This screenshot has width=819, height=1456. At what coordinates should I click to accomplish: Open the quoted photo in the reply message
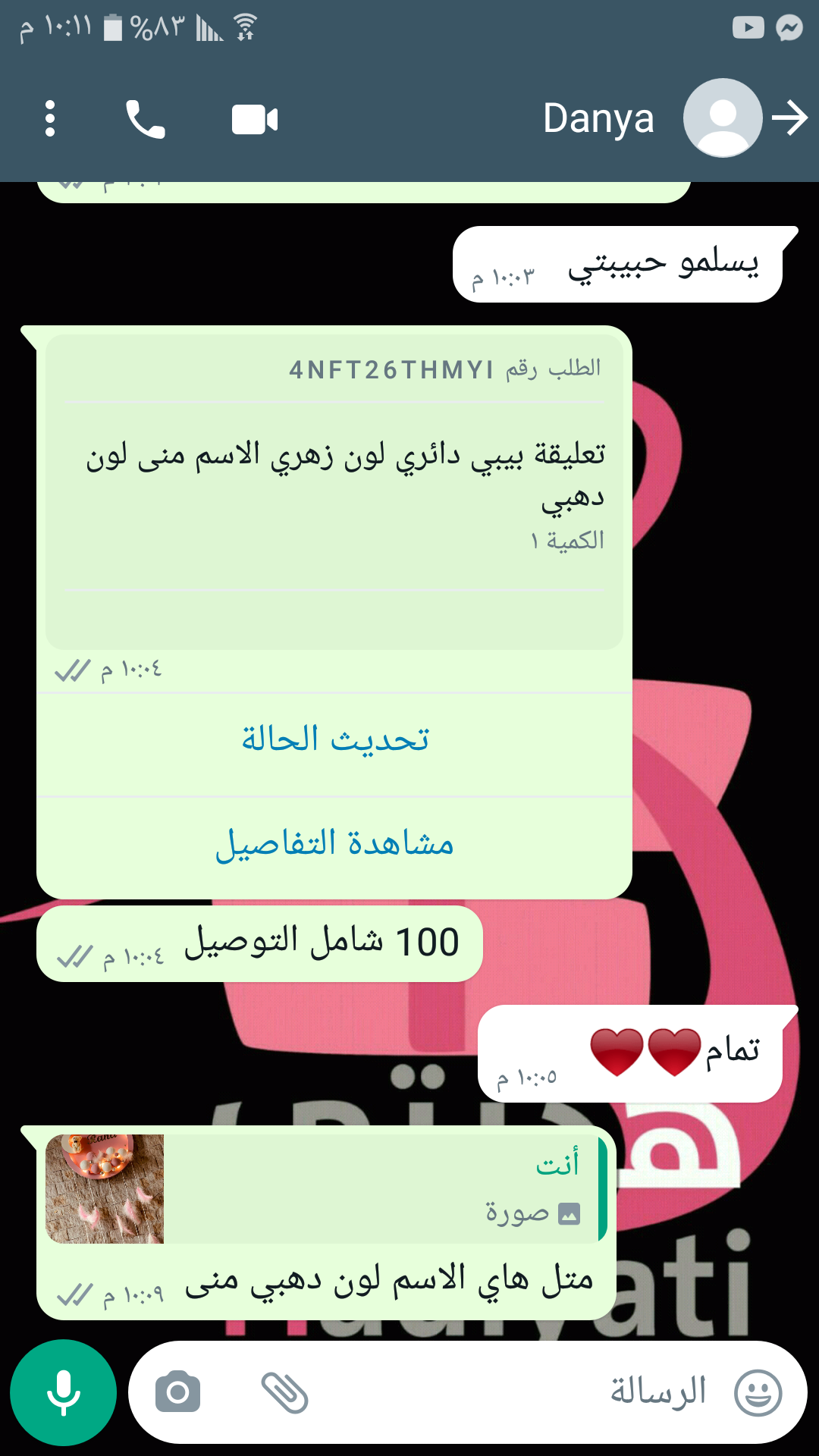point(105,1188)
